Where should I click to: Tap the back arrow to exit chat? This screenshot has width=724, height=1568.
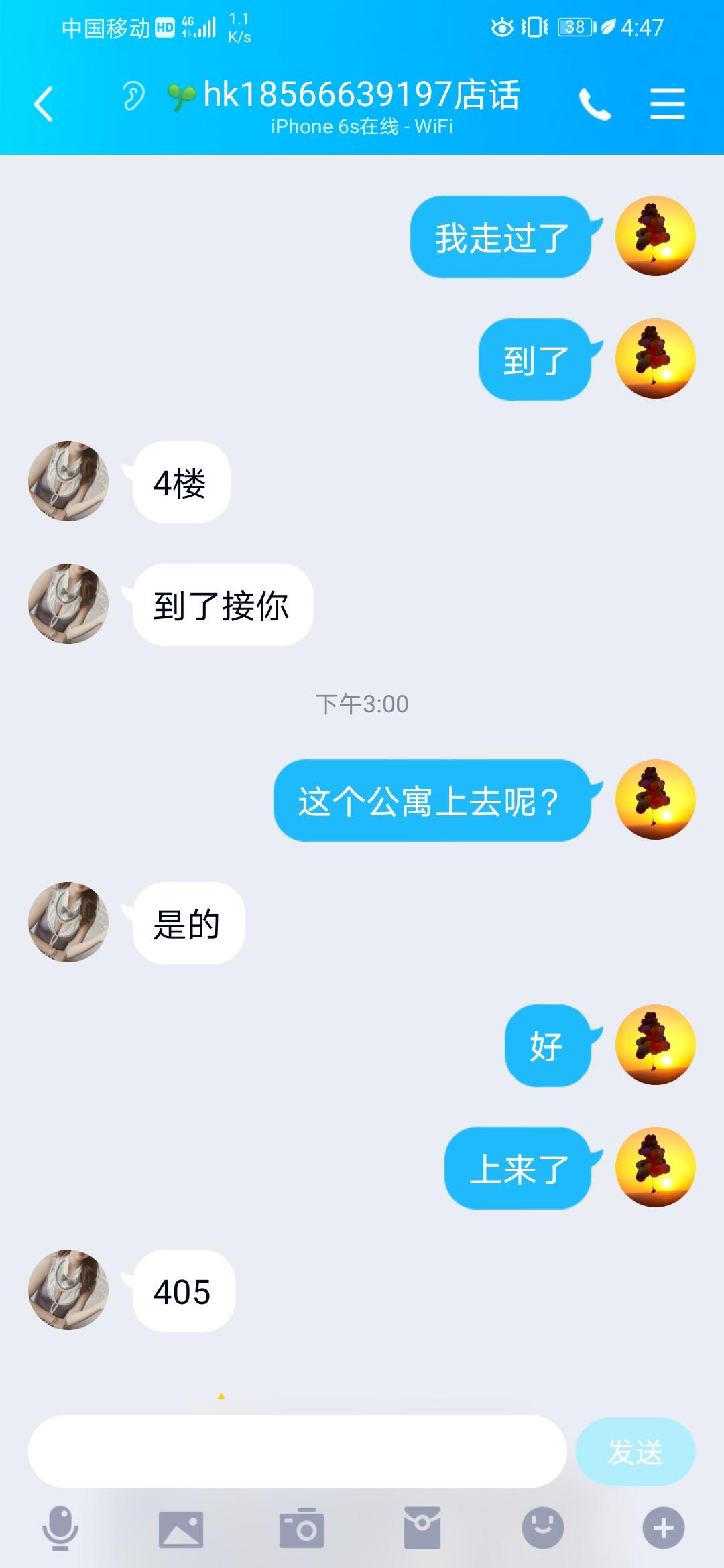43,104
